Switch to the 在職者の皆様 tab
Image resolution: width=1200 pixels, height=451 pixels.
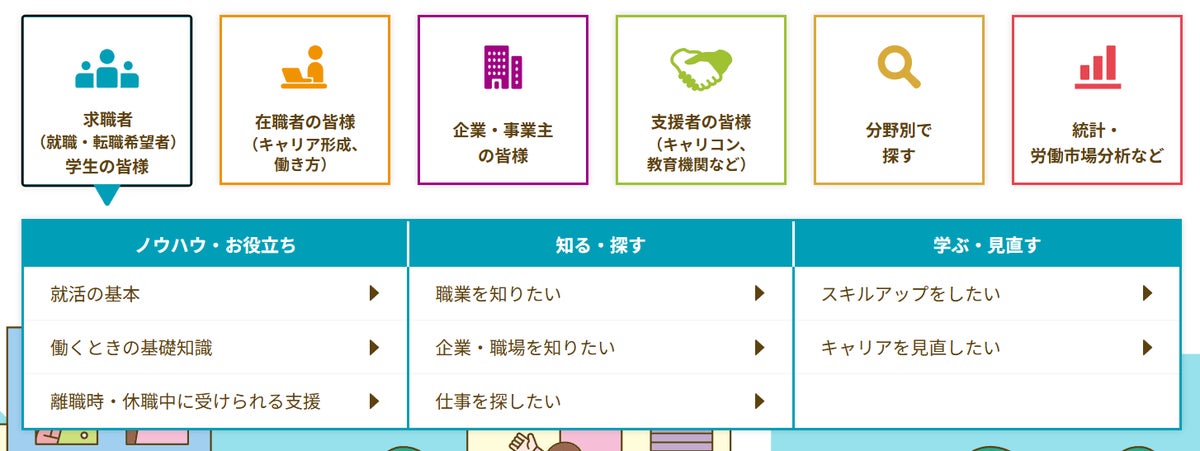[305, 101]
